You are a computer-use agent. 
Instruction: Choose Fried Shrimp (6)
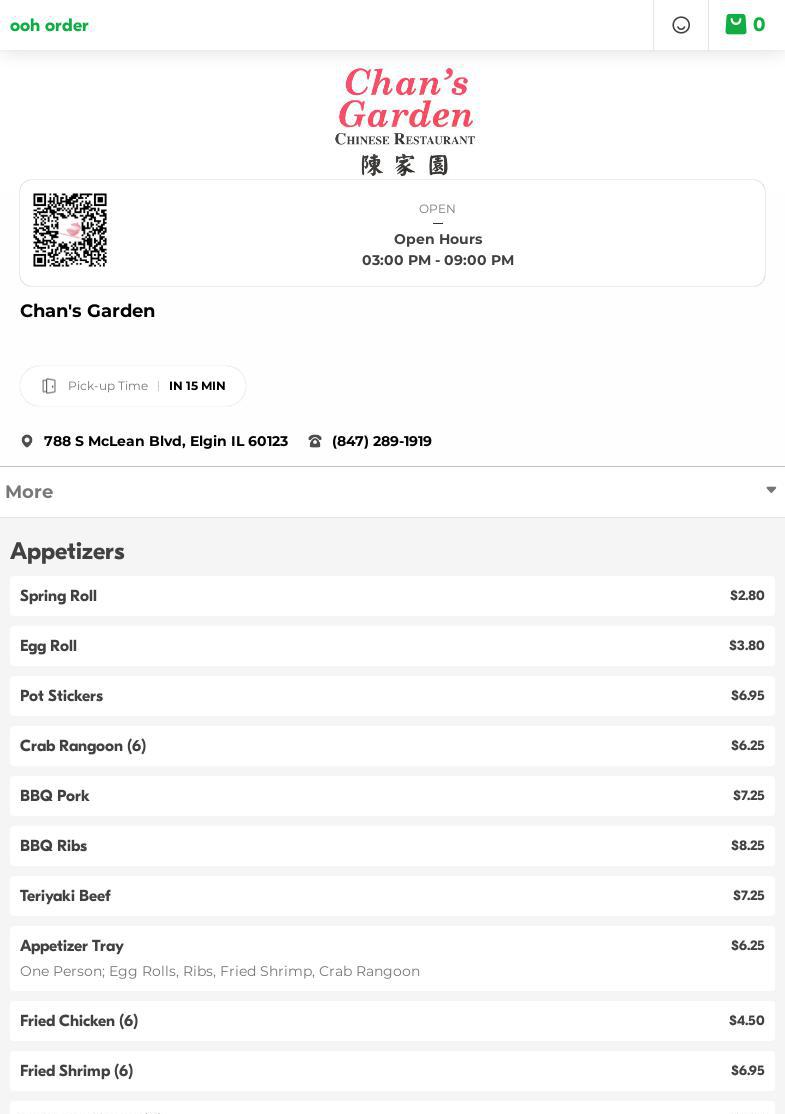click(392, 1071)
